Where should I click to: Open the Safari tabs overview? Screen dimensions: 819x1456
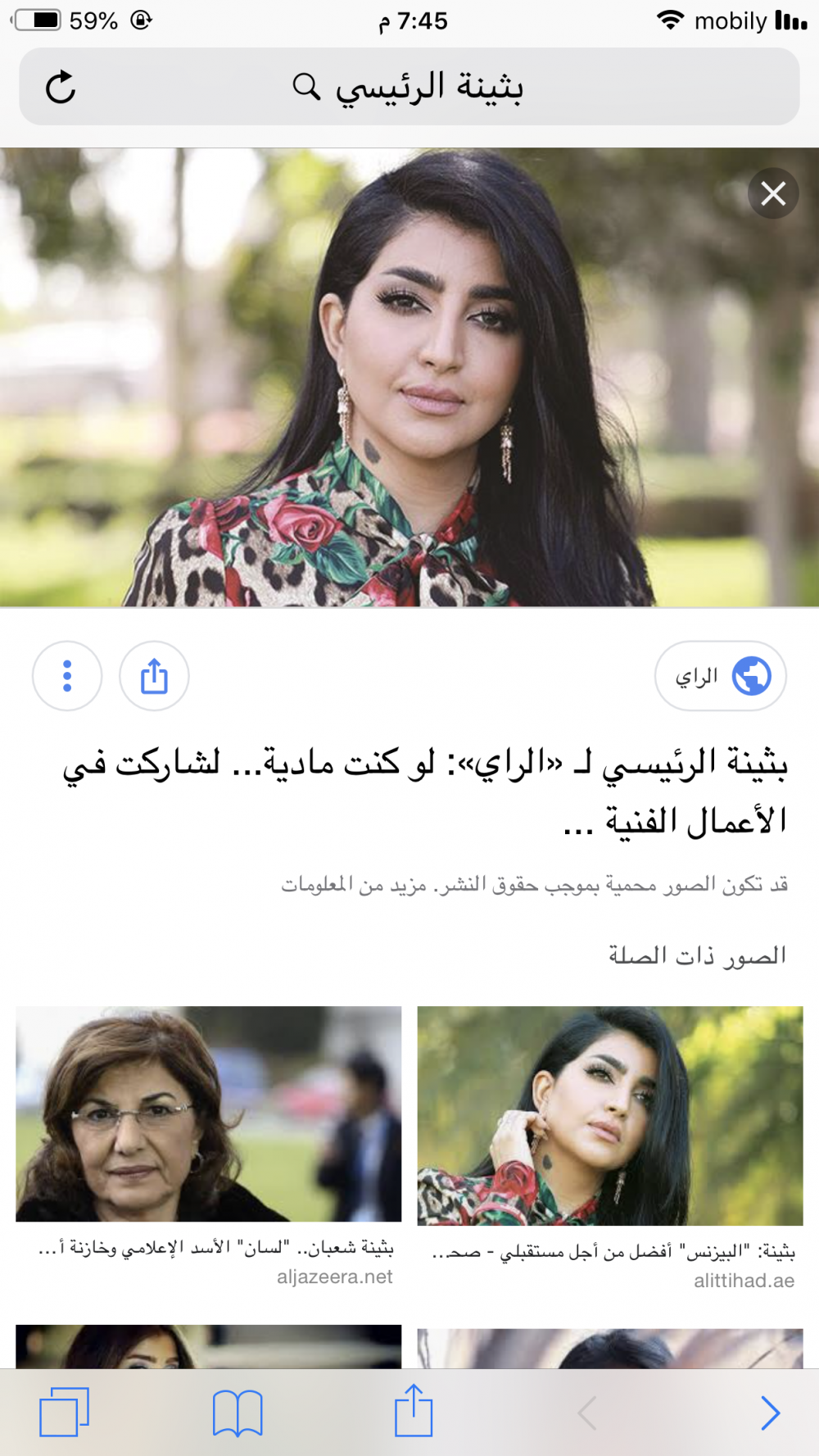tap(64, 1412)
